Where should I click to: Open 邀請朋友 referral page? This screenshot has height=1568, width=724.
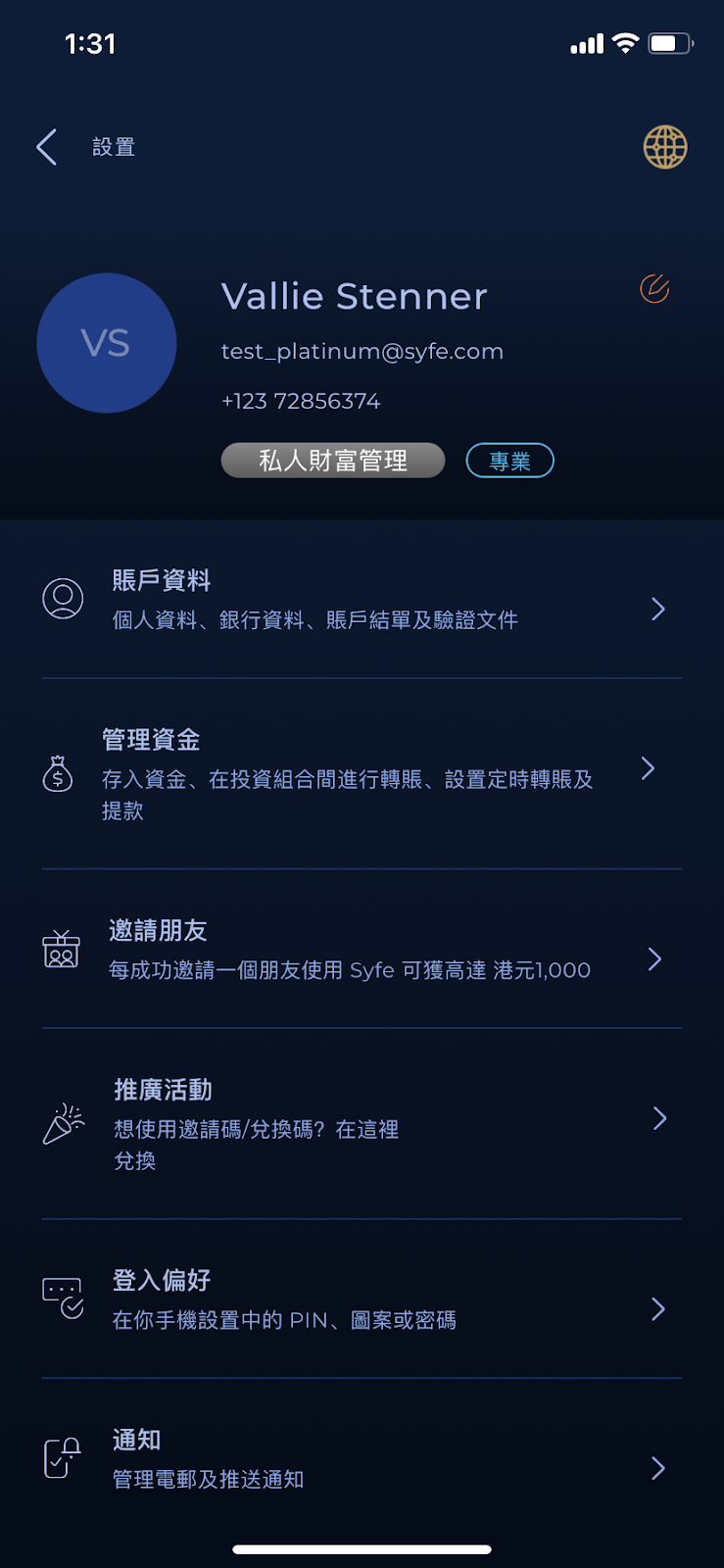pyautogui.click(x=361, y=950)
